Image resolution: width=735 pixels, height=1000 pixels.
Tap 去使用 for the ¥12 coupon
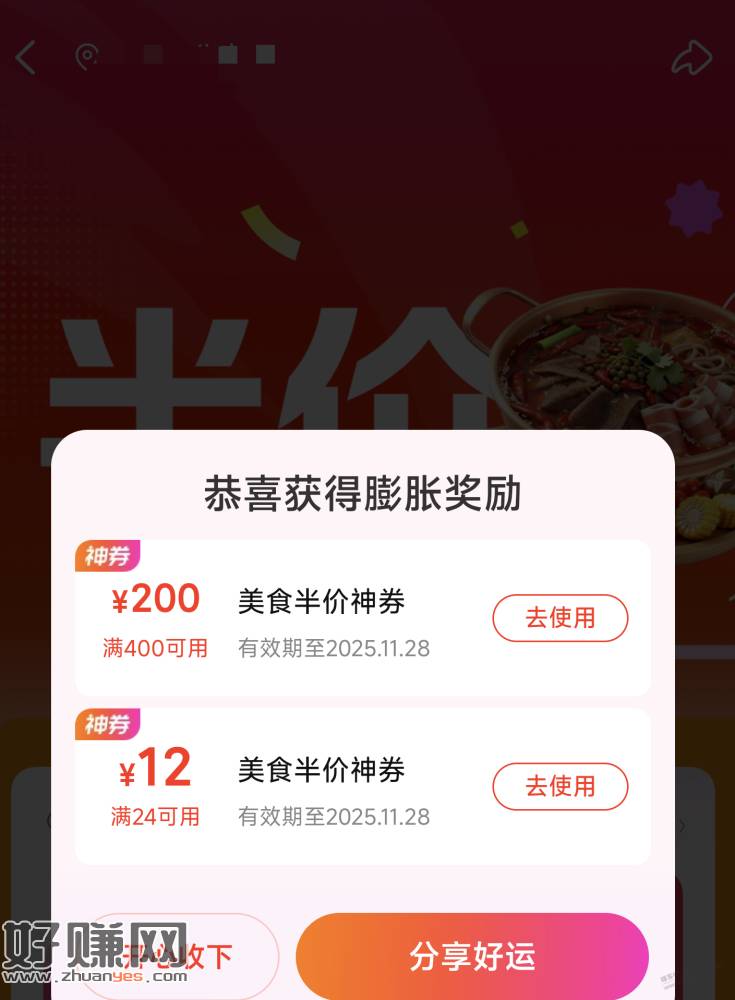point(560,786)
